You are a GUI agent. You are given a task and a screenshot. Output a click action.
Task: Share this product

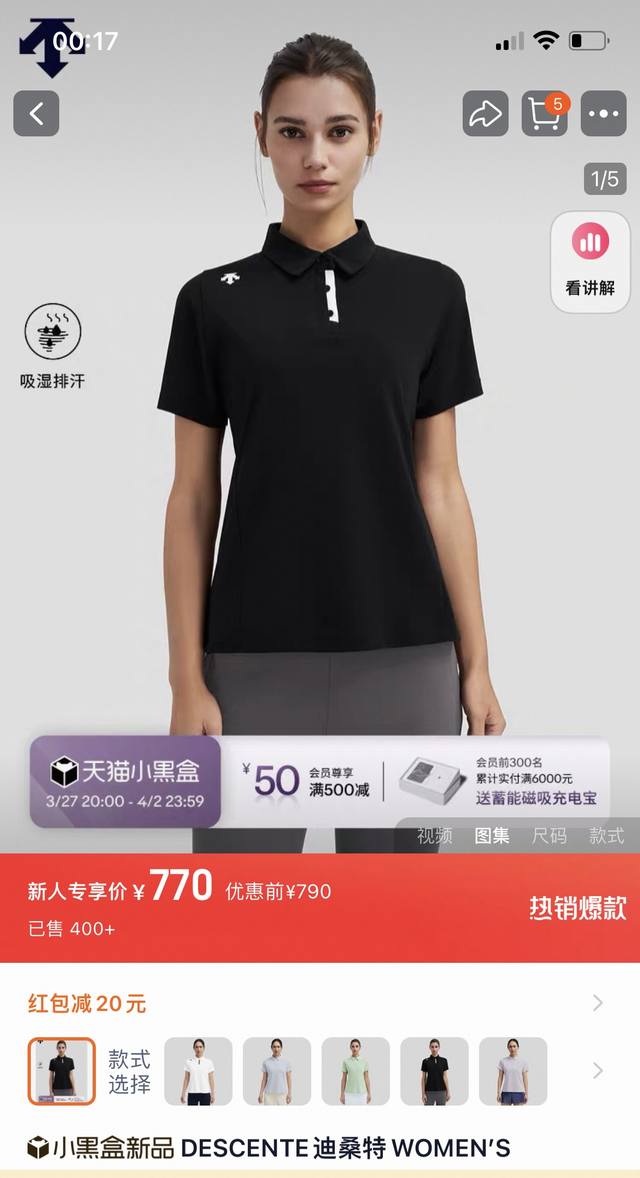485,114
